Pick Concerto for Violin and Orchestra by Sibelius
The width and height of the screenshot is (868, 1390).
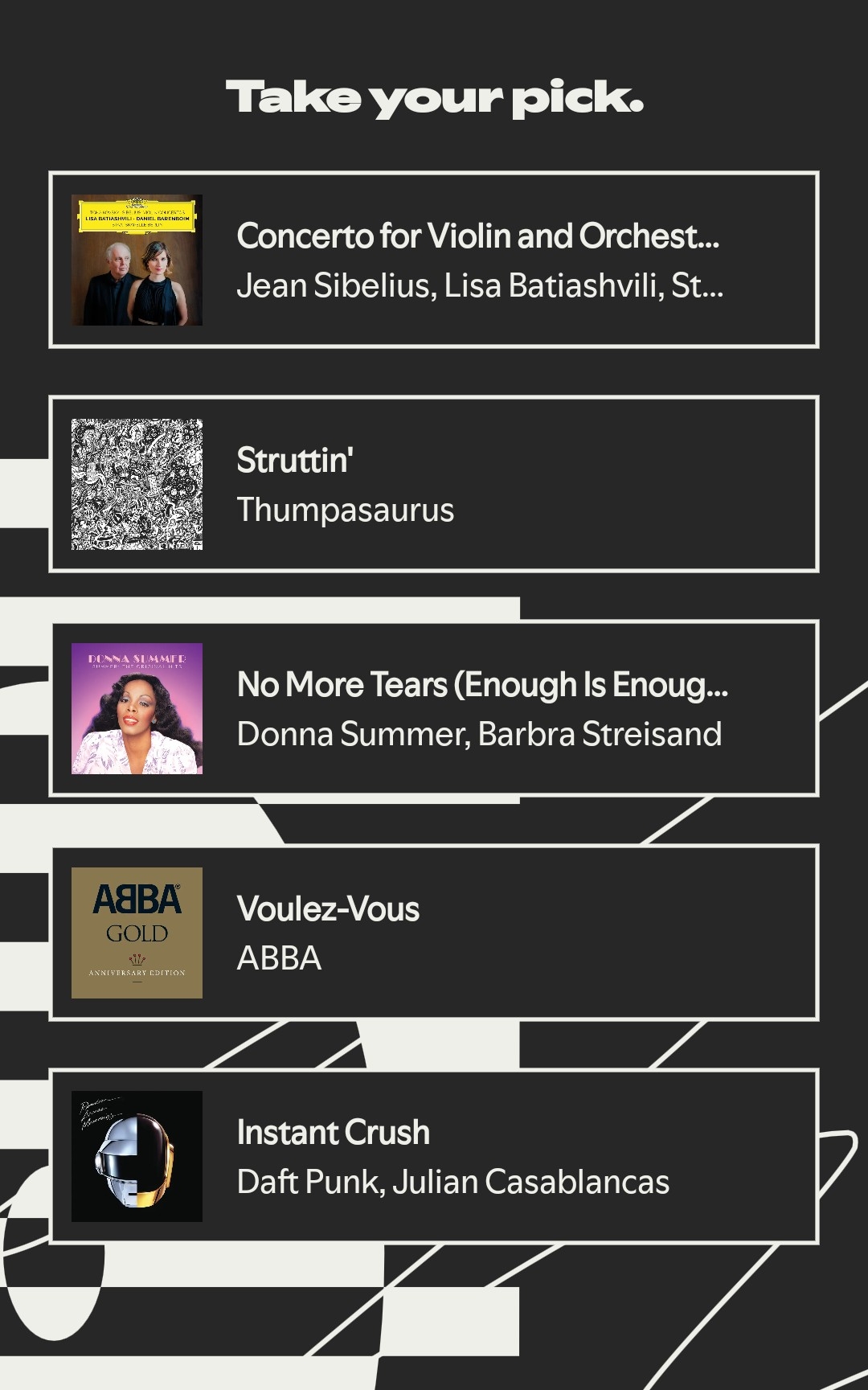(434, 260)
